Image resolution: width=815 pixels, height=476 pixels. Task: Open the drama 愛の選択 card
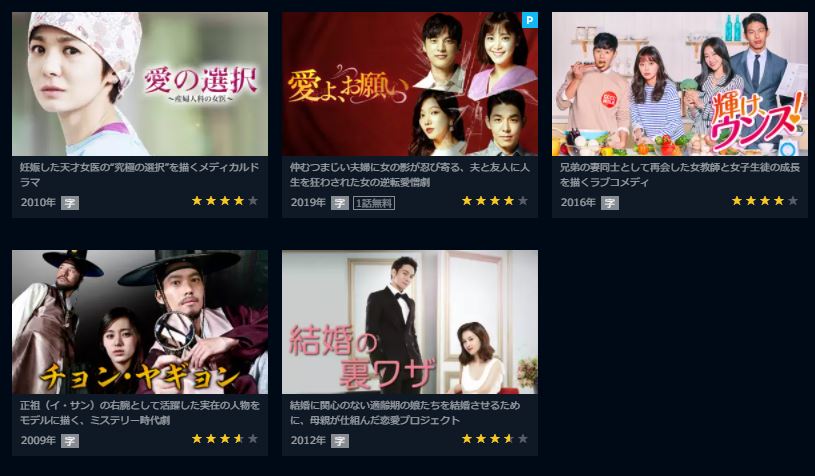pyautogui.click(x=139, y=84)
